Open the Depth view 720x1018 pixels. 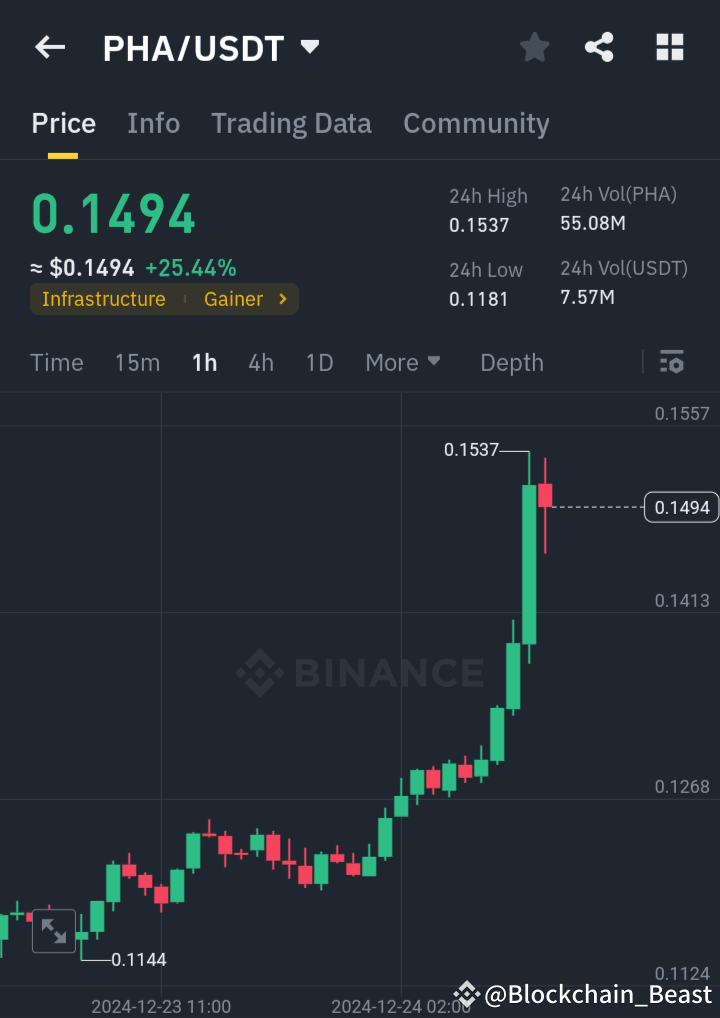click(511, 363)
